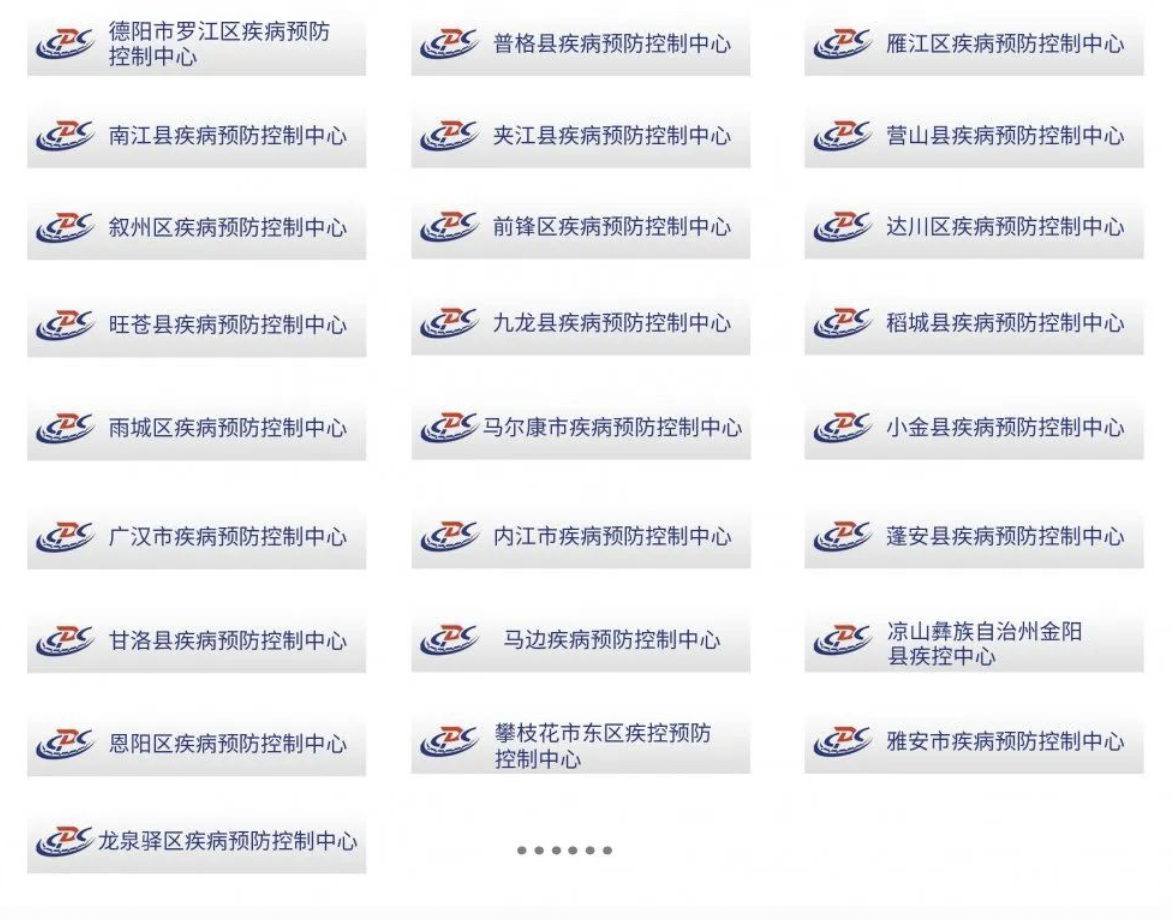Go to 夹江县疾病预防控制中心
The image size is (1172, 920).
click(581, 136)
